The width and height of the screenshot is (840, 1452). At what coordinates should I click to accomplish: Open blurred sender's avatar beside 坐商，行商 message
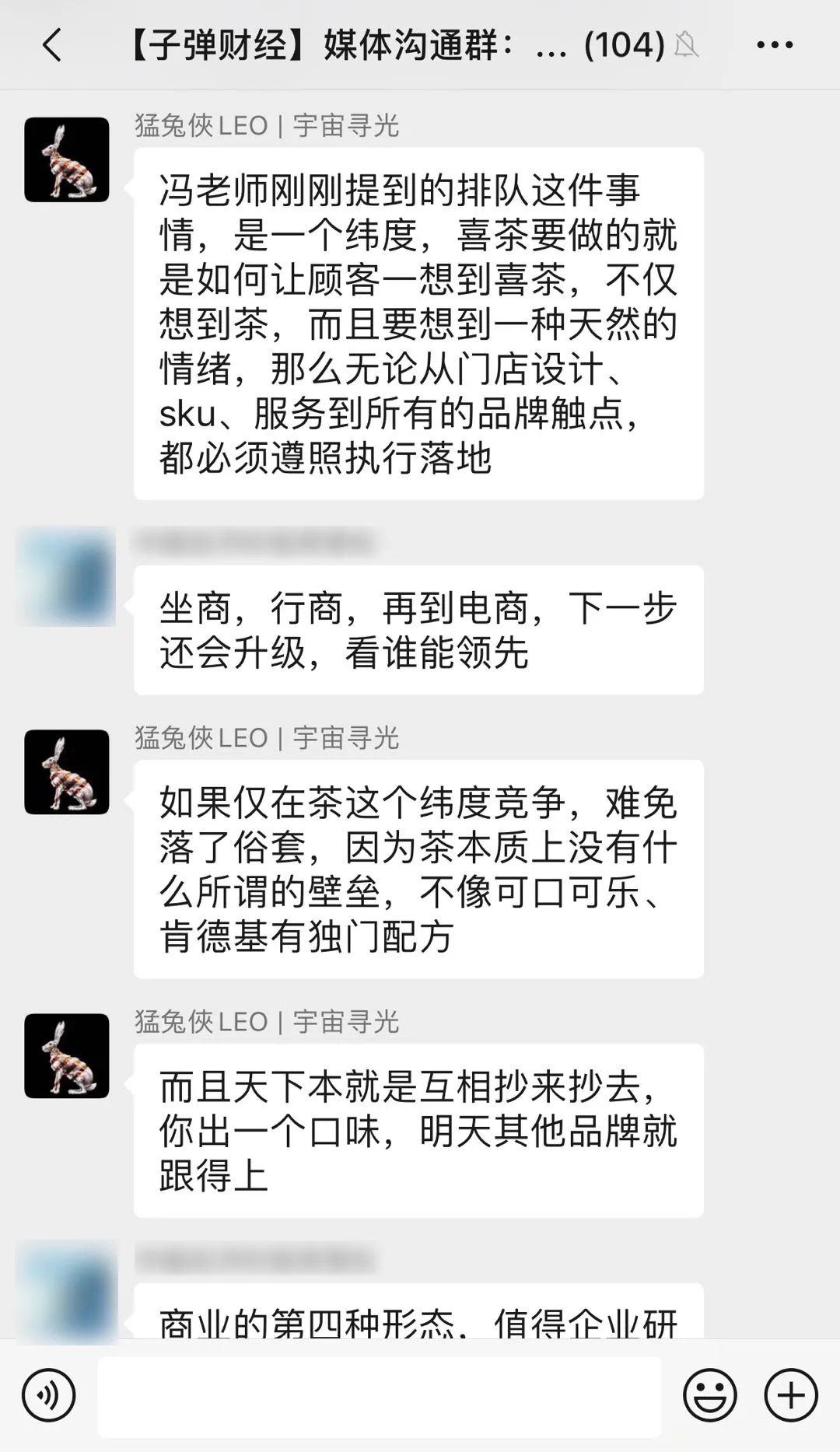[x=67, y=577]
